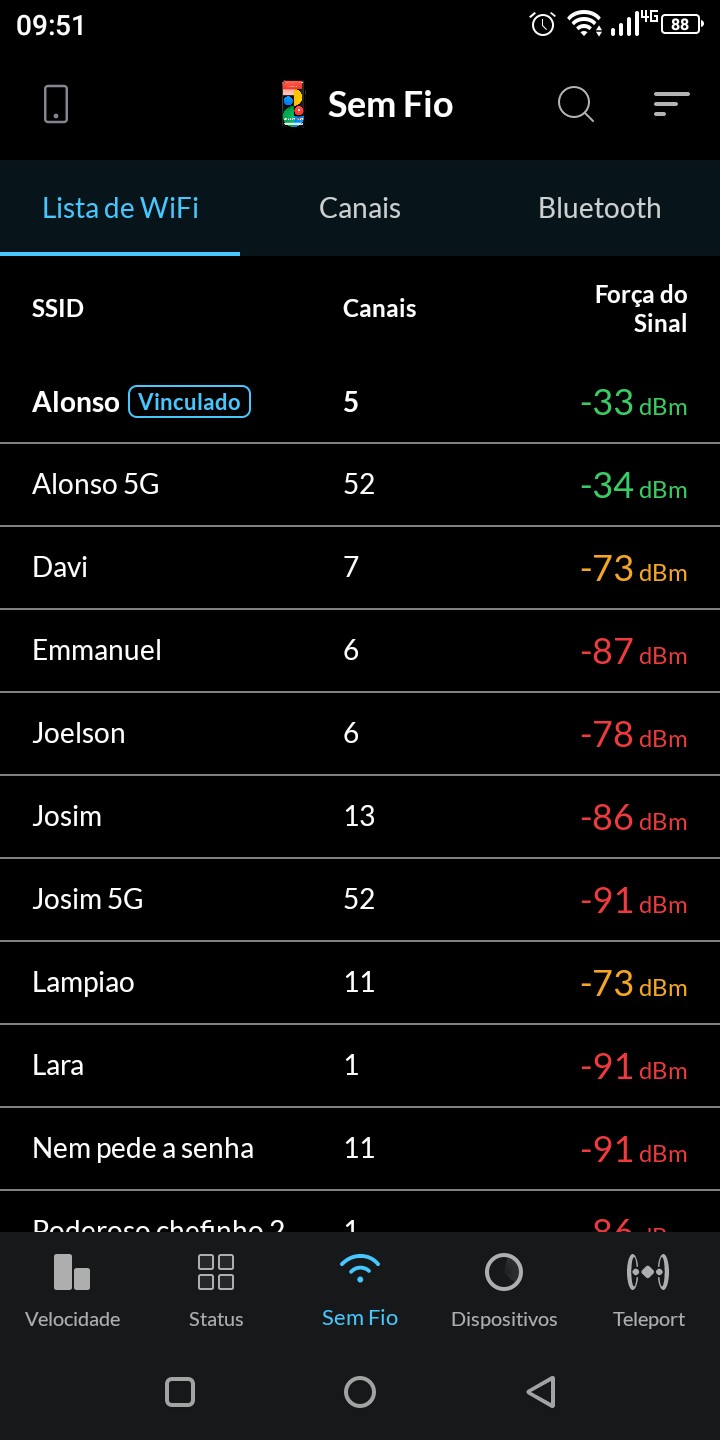Select the Joelson network entry
The image size is (720, 1440).
(x=360, y=734)
